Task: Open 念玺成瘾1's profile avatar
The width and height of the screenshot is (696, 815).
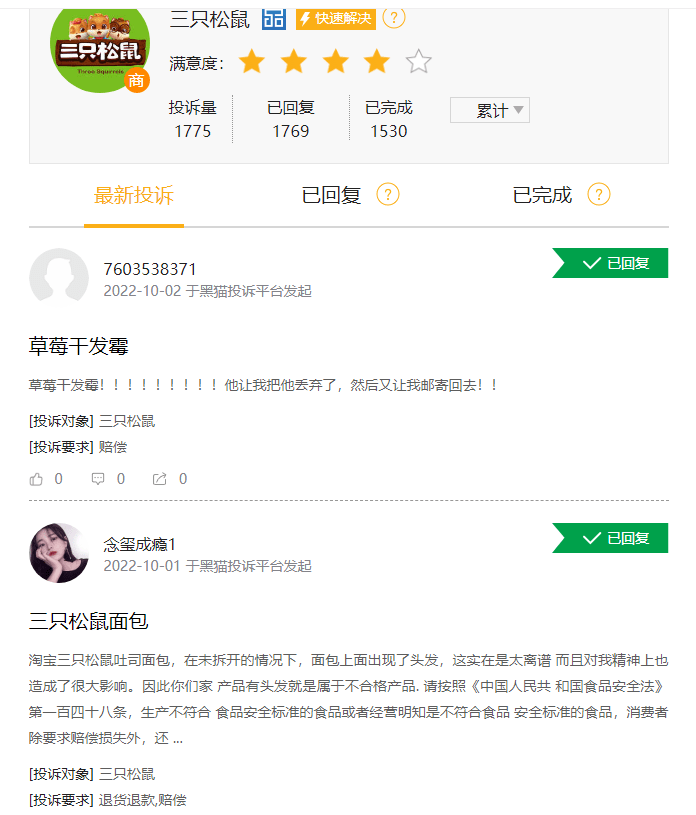Action: coord(59,552)
